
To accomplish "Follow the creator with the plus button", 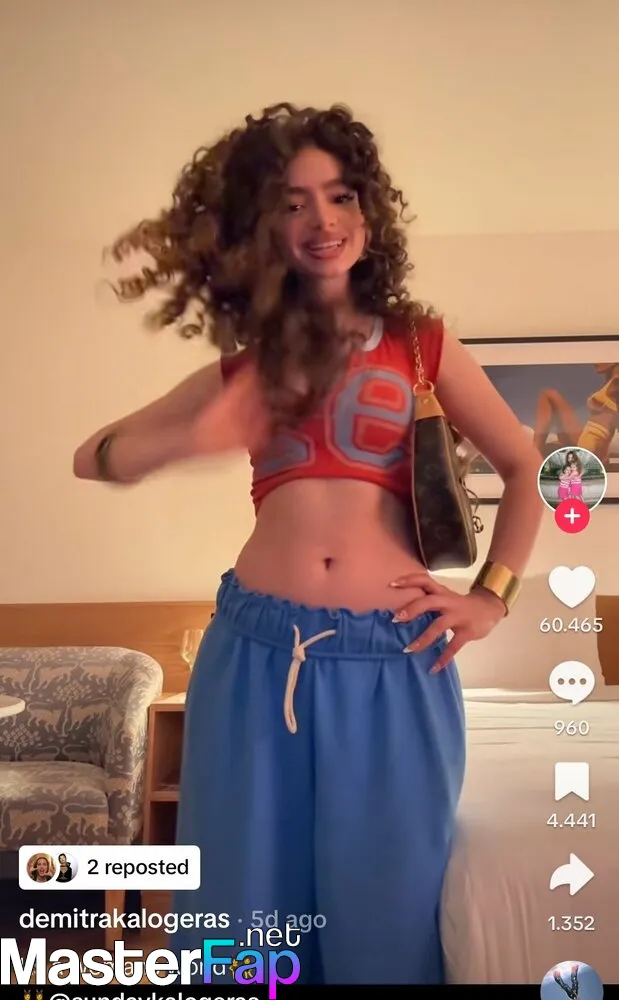I will (572, 516).
